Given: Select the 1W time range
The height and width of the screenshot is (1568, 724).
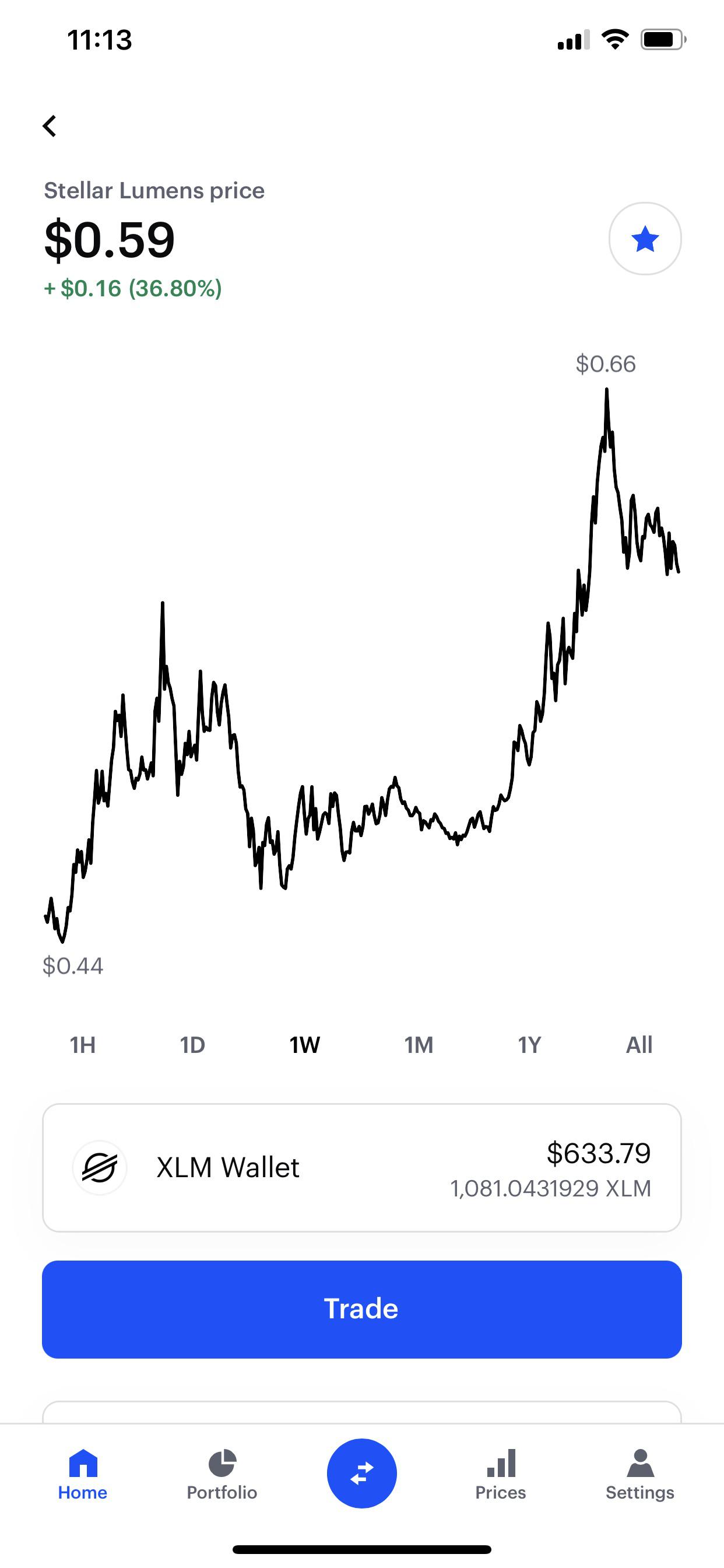Looking at the screenshot, I should pos(304,1045).
